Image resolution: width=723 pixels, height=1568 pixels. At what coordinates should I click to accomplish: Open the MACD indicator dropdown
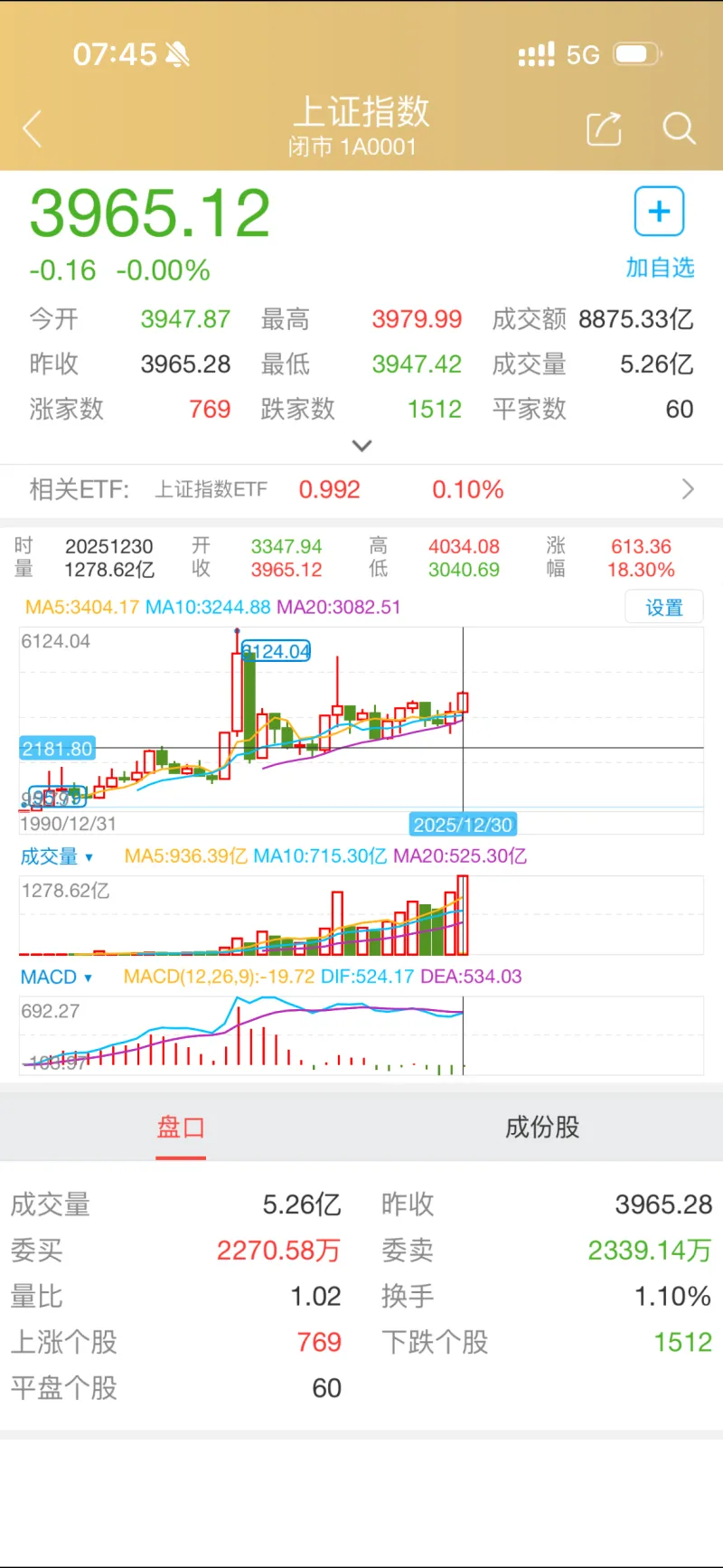tap(57, 978)
